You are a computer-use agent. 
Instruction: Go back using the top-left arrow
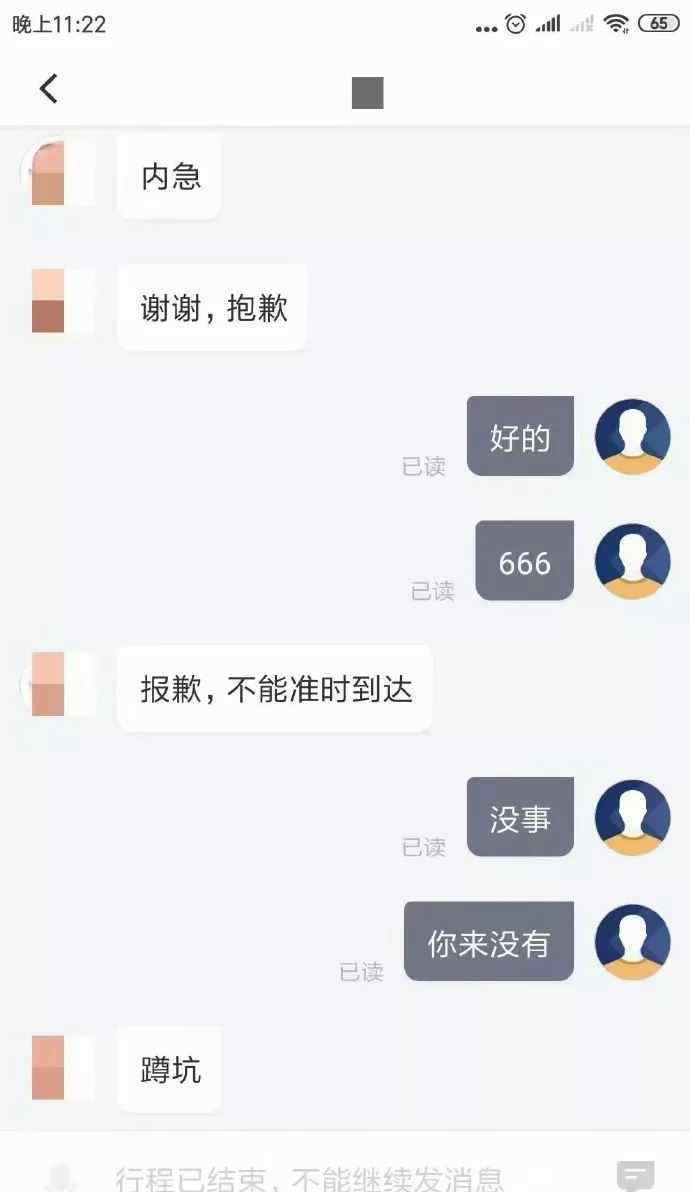pos(49,89)
